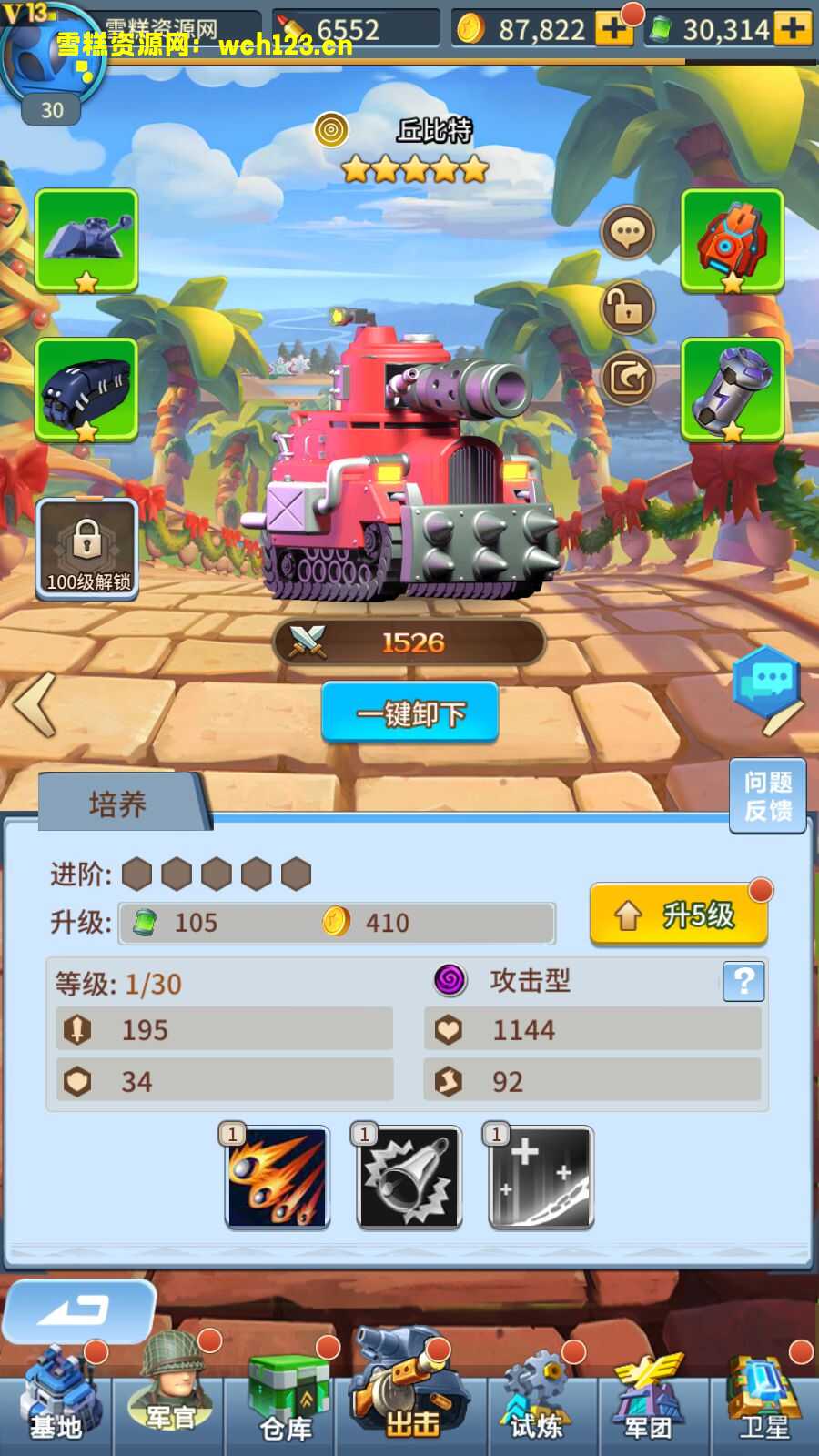Go to previous tank with left arrow
This screenshot has height=1456, width=819.
36,703
